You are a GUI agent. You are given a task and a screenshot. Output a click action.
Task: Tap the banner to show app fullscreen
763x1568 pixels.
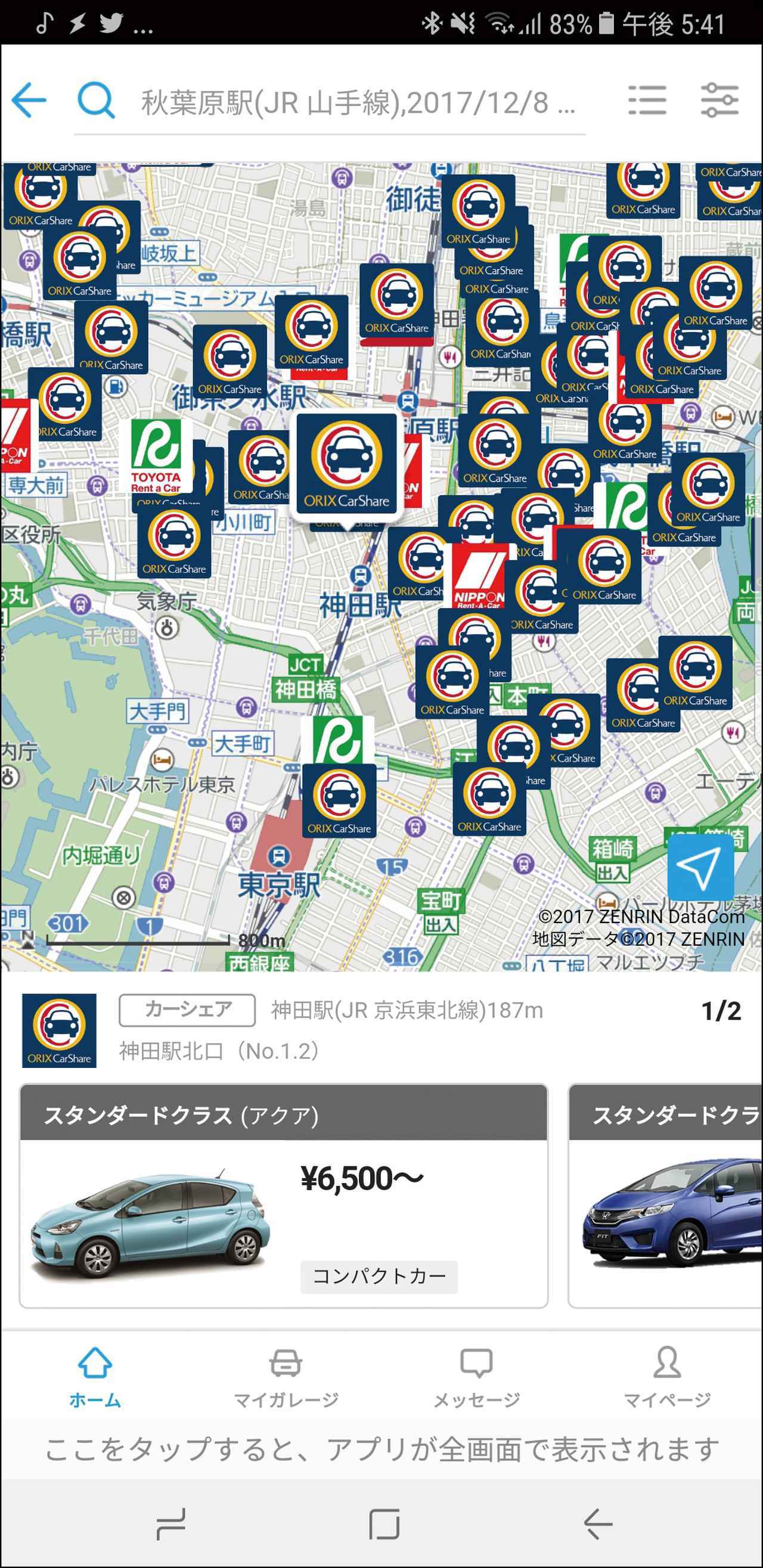tap(381, 1449)
